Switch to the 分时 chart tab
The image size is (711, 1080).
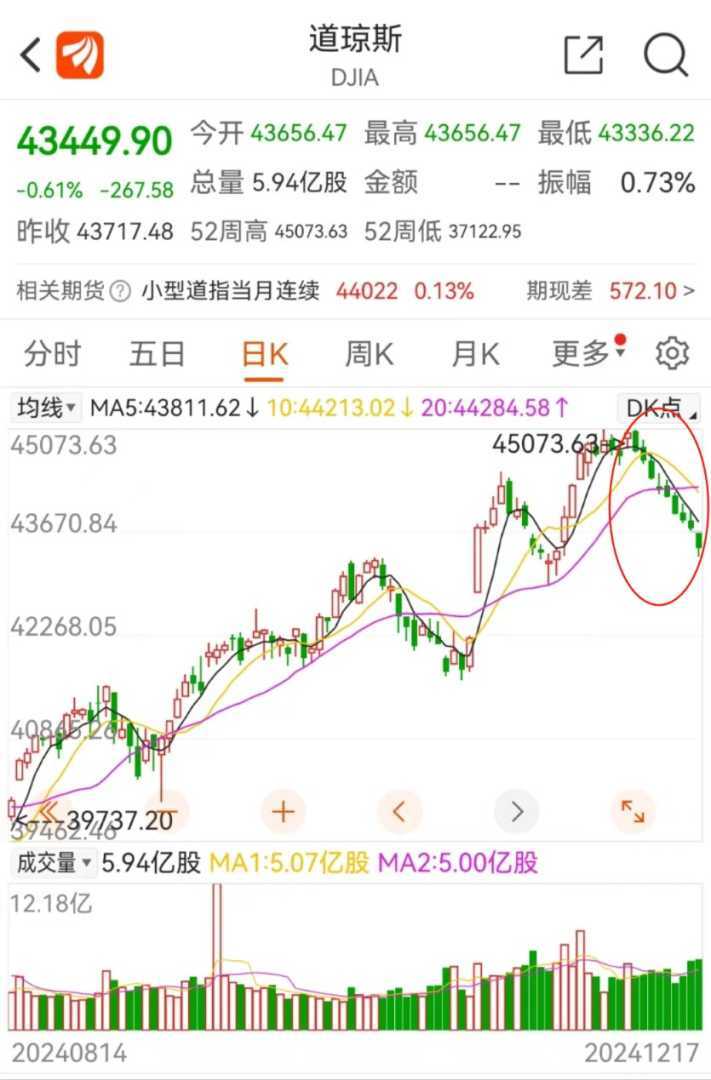(x=52, y=354)
